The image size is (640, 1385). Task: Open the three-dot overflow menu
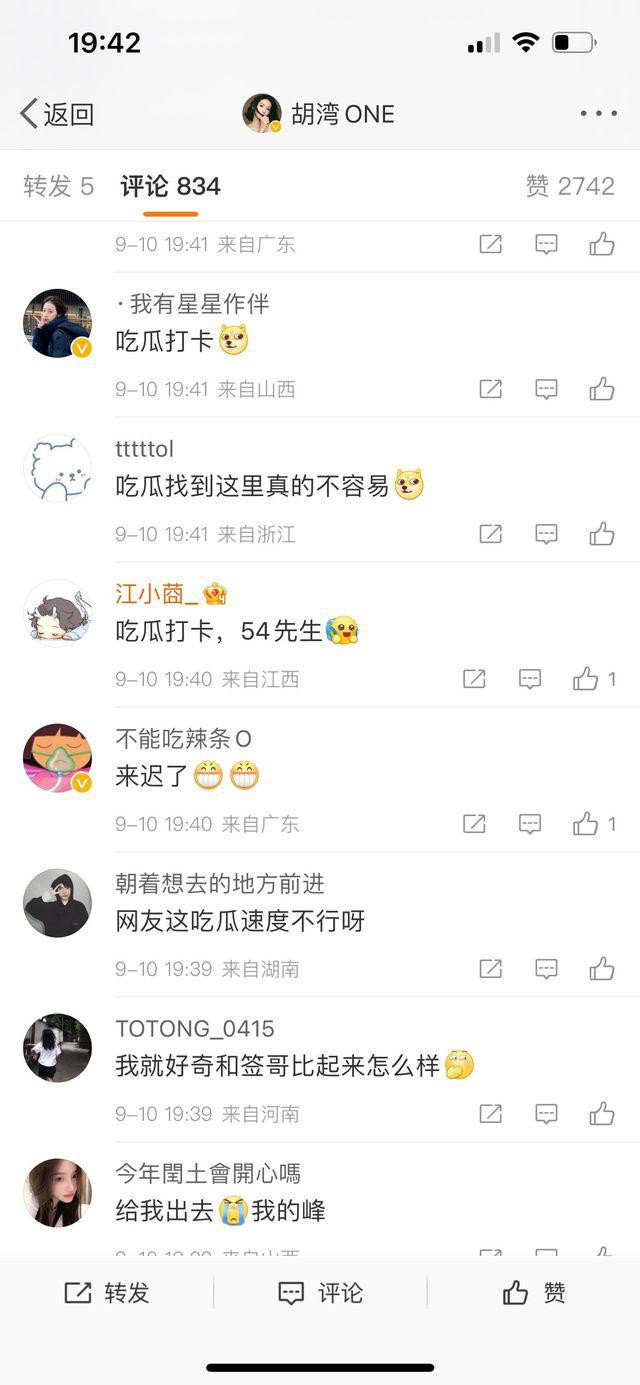598,114
